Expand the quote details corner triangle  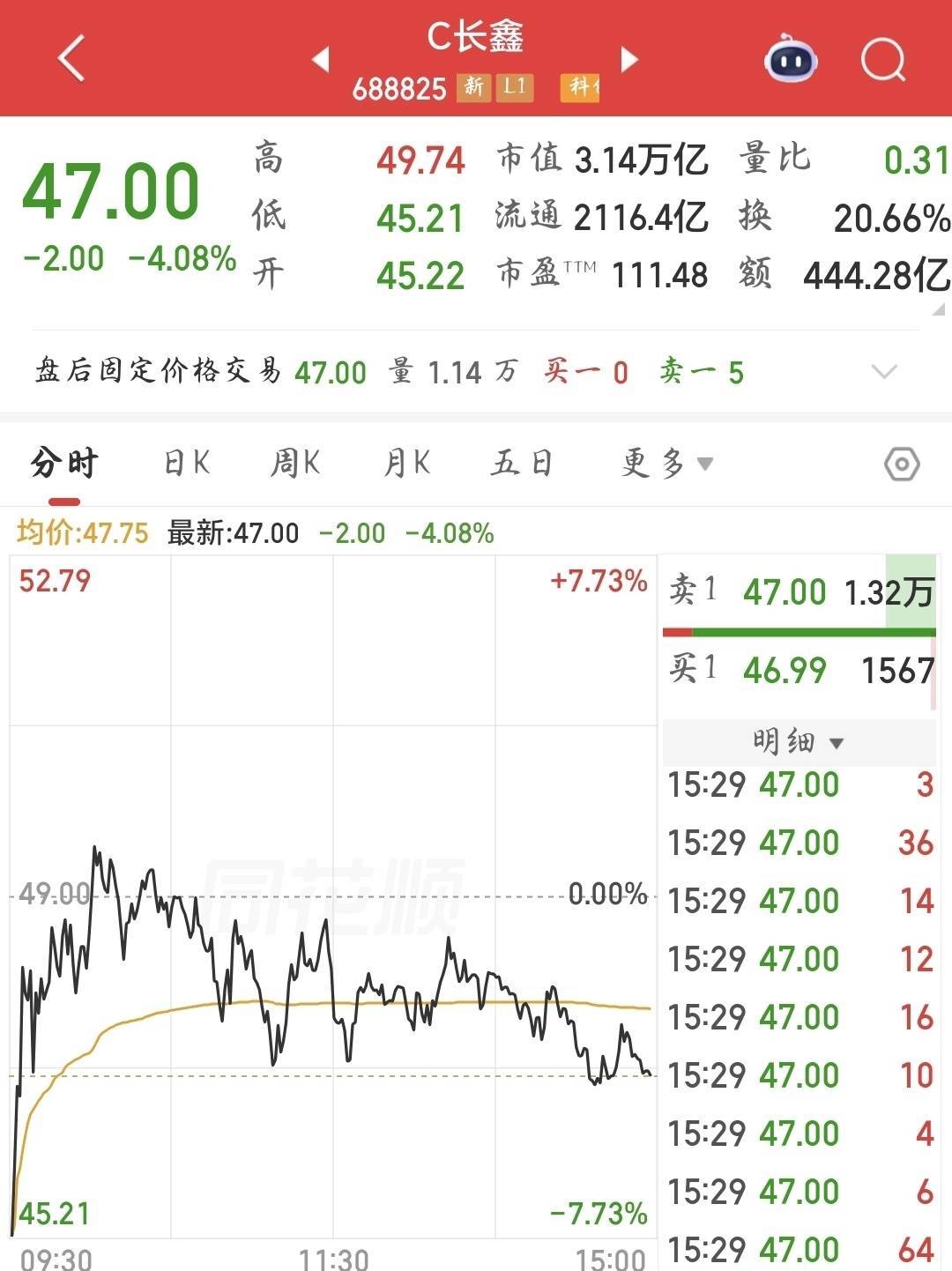[x=938, y=309]
